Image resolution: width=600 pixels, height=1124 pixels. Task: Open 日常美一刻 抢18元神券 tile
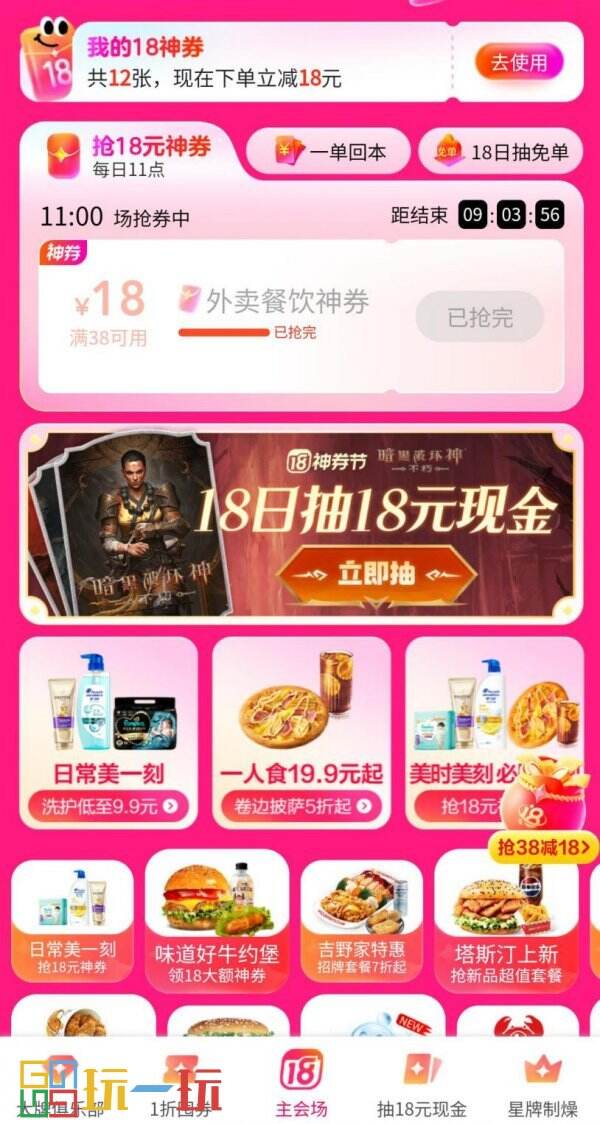tap(72, 916)
